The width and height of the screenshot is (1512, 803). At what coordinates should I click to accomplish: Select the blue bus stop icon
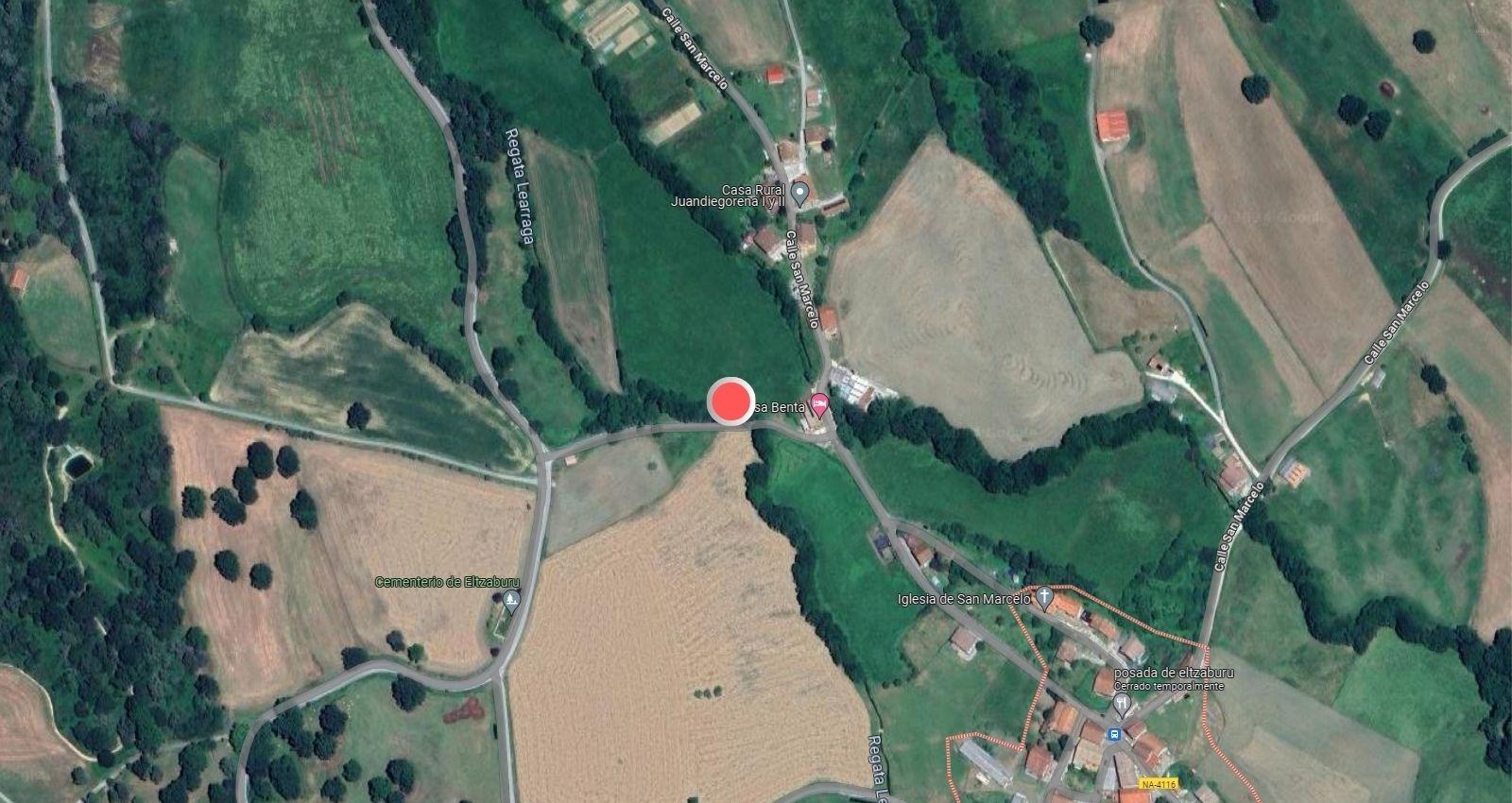[1115, 734]
